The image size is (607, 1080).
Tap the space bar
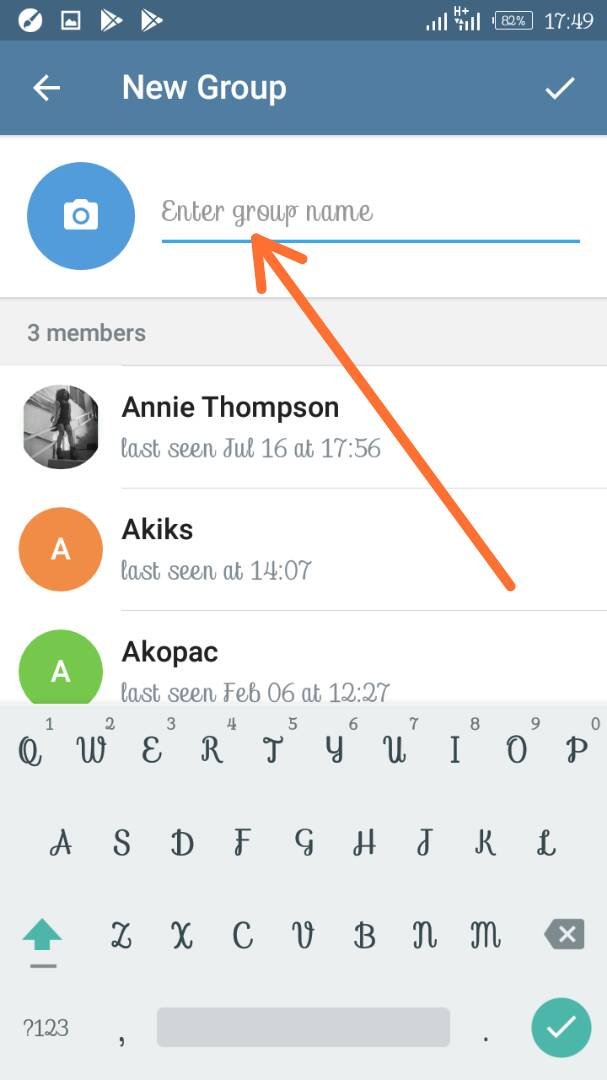(303, 1028)
